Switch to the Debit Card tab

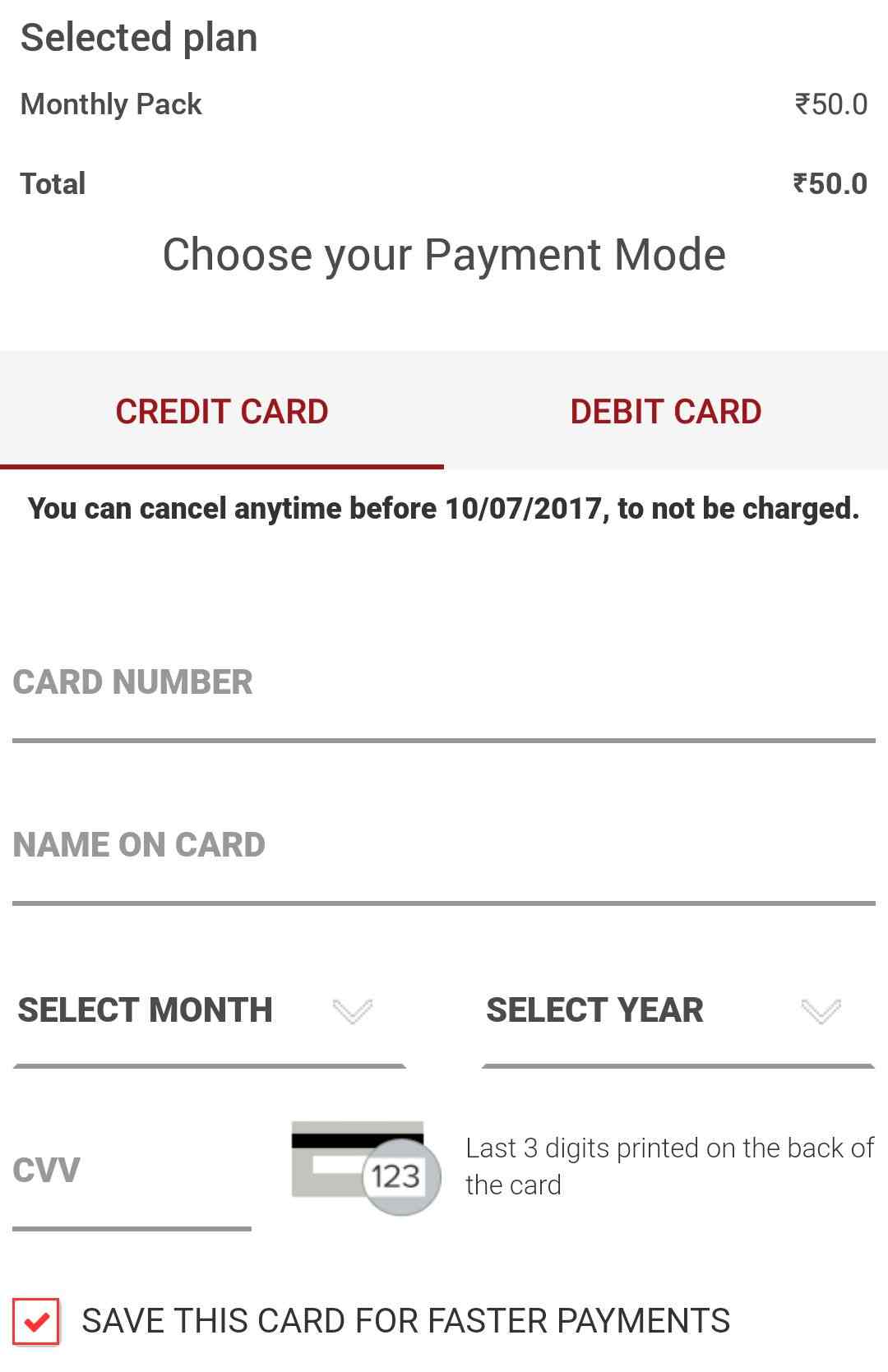666,411
